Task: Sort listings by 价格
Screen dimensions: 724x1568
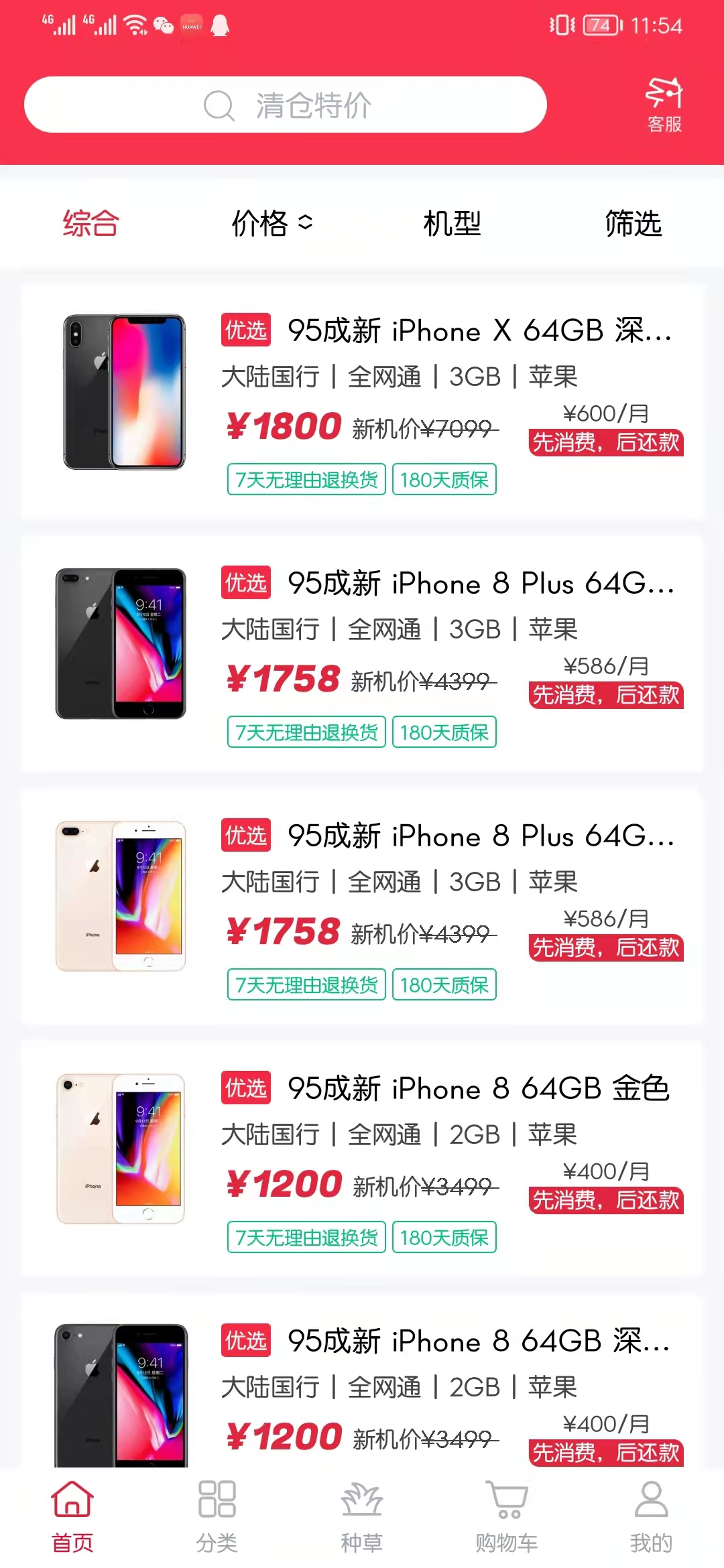Action: coord(271,223)
